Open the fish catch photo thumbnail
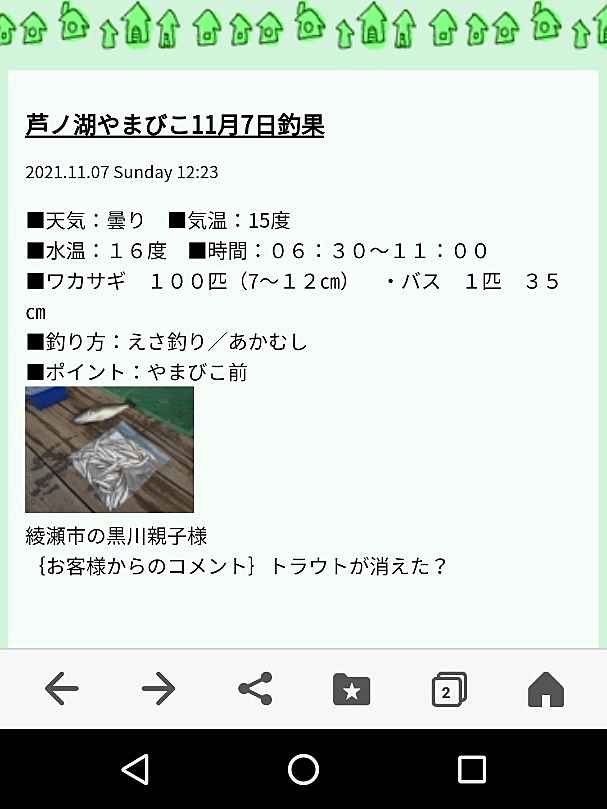The width and height of the screenshot is (607, 809). 109,449
